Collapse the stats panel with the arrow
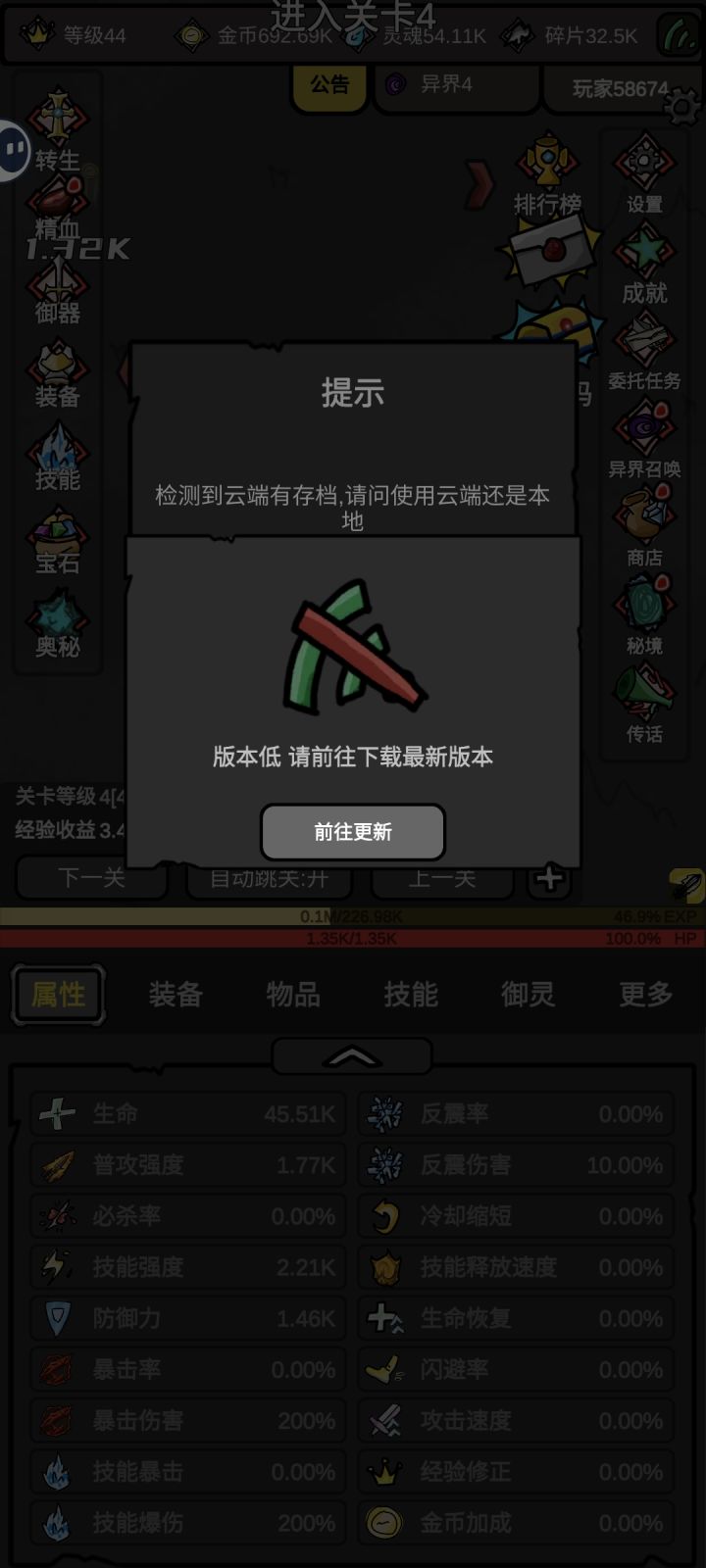Viewport: 706px width, 1568px height. pos(353,1055)
